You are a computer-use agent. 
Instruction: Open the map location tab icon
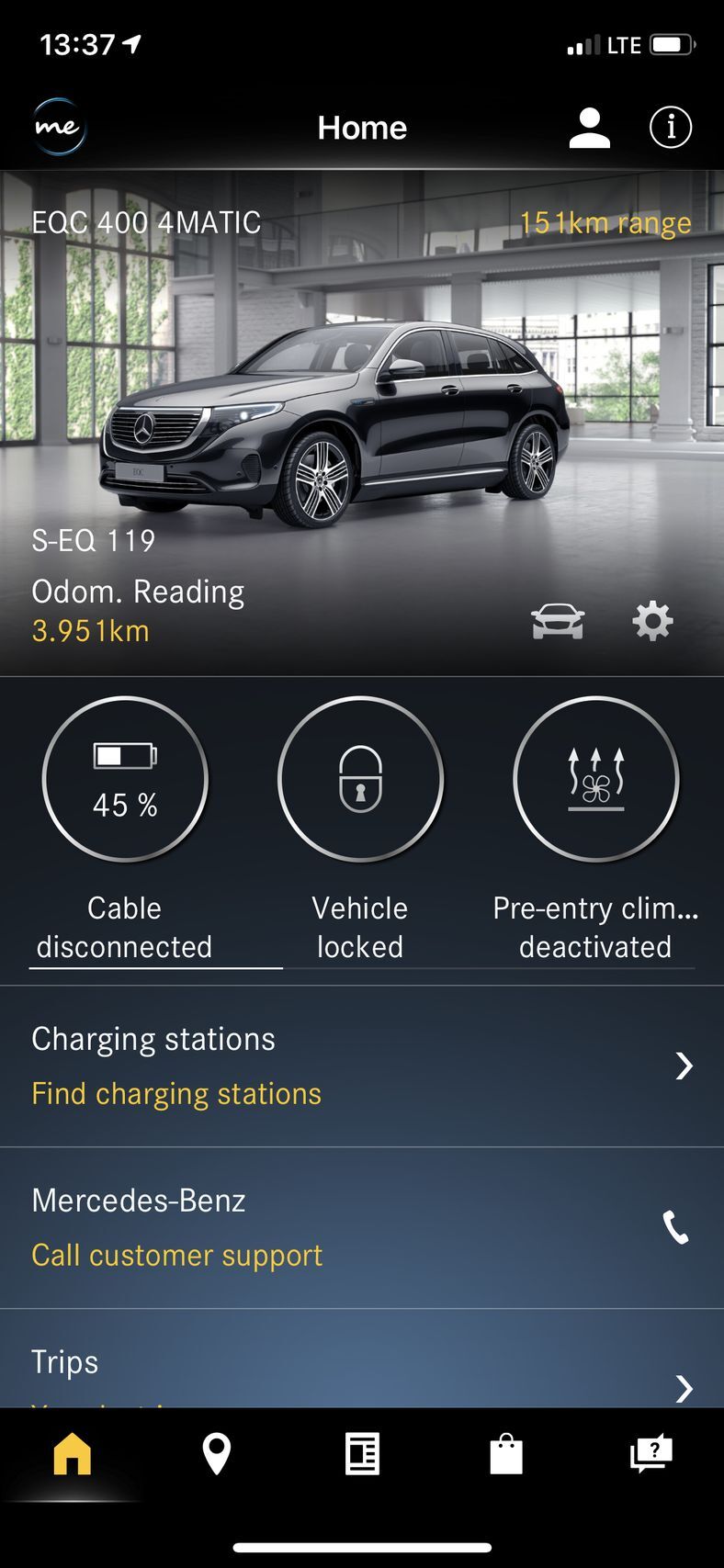coord(217,1454)
